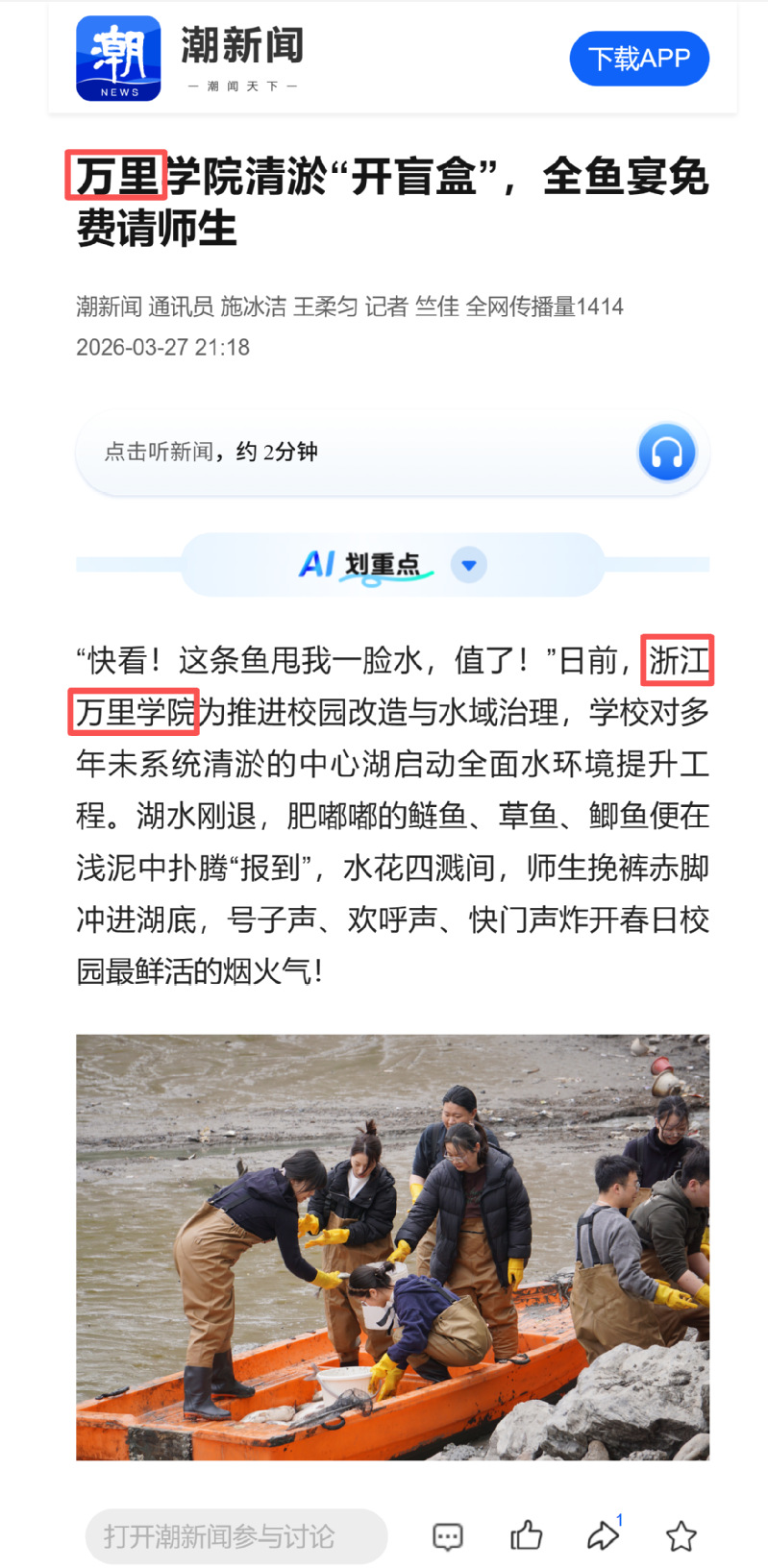Bookmark article with the star icon
The height and width of the screenshot is (1568, 768).
(x=681, y=1536)
